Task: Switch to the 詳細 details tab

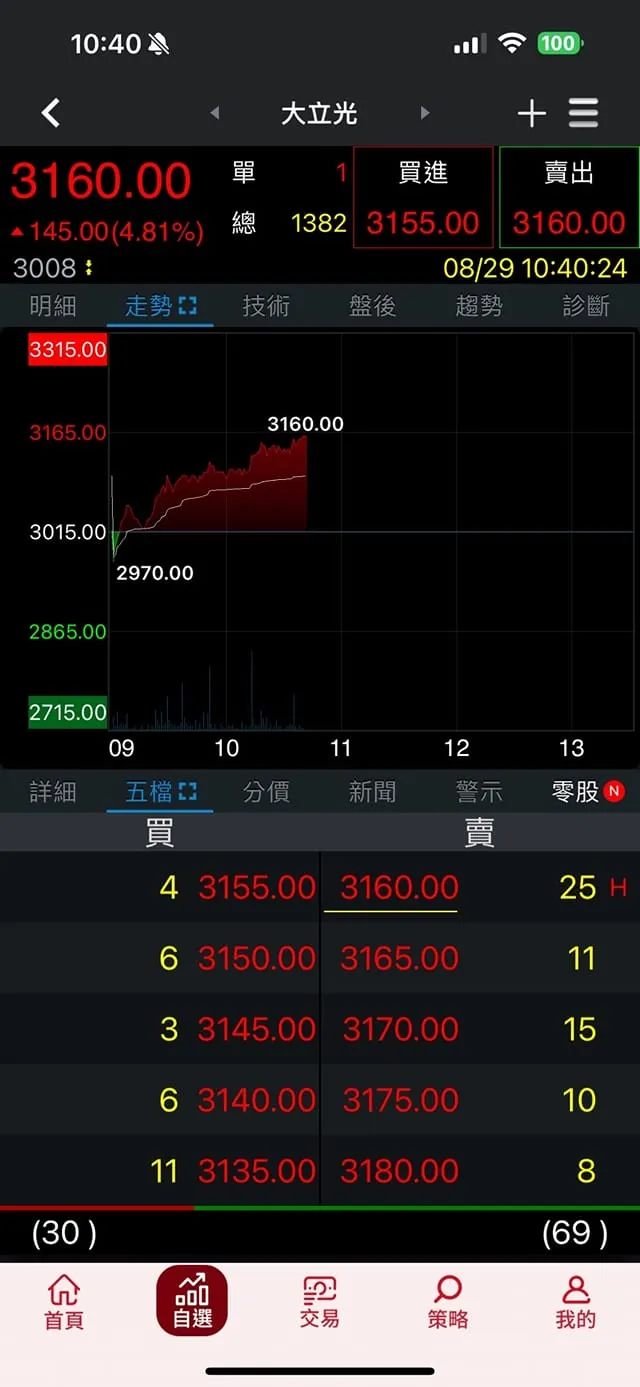Action: (x=53, y=792)
